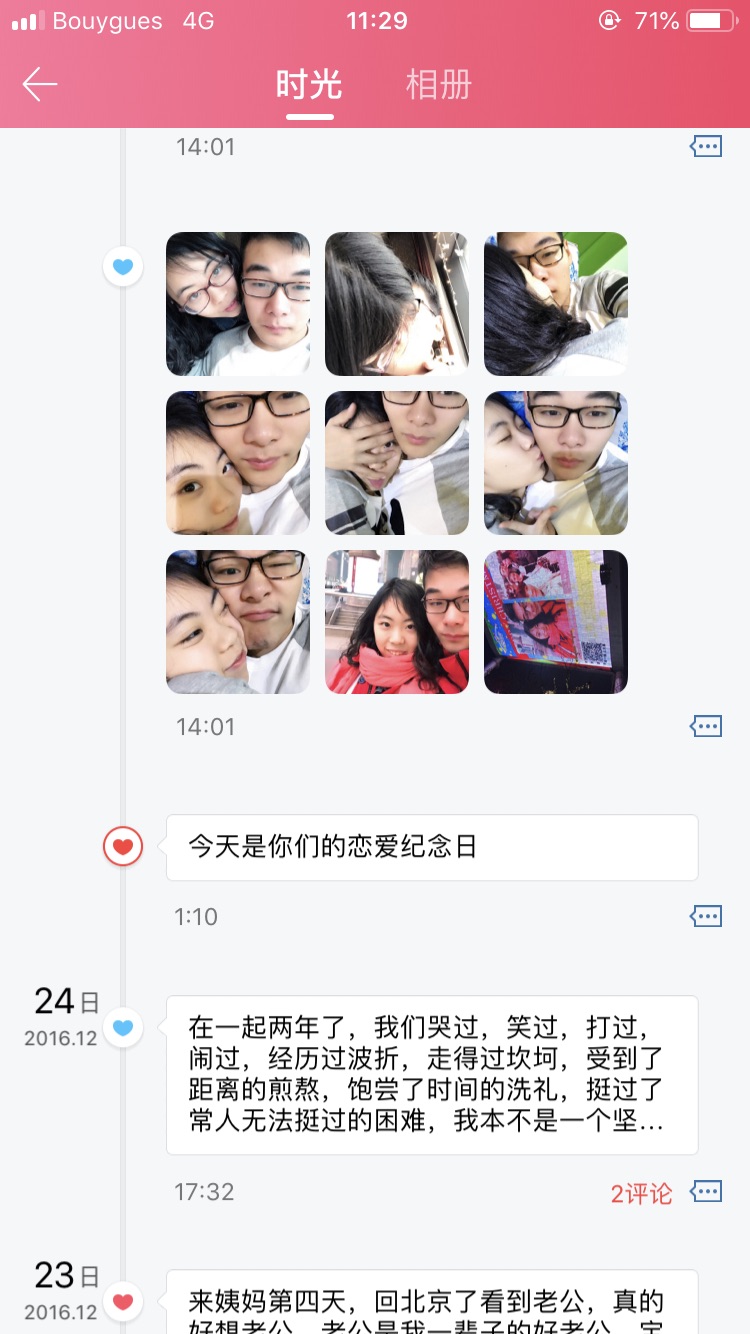Tap the comment icon beside 1:10
Viewport: 750px width, 1334px height.
point(706,916)
